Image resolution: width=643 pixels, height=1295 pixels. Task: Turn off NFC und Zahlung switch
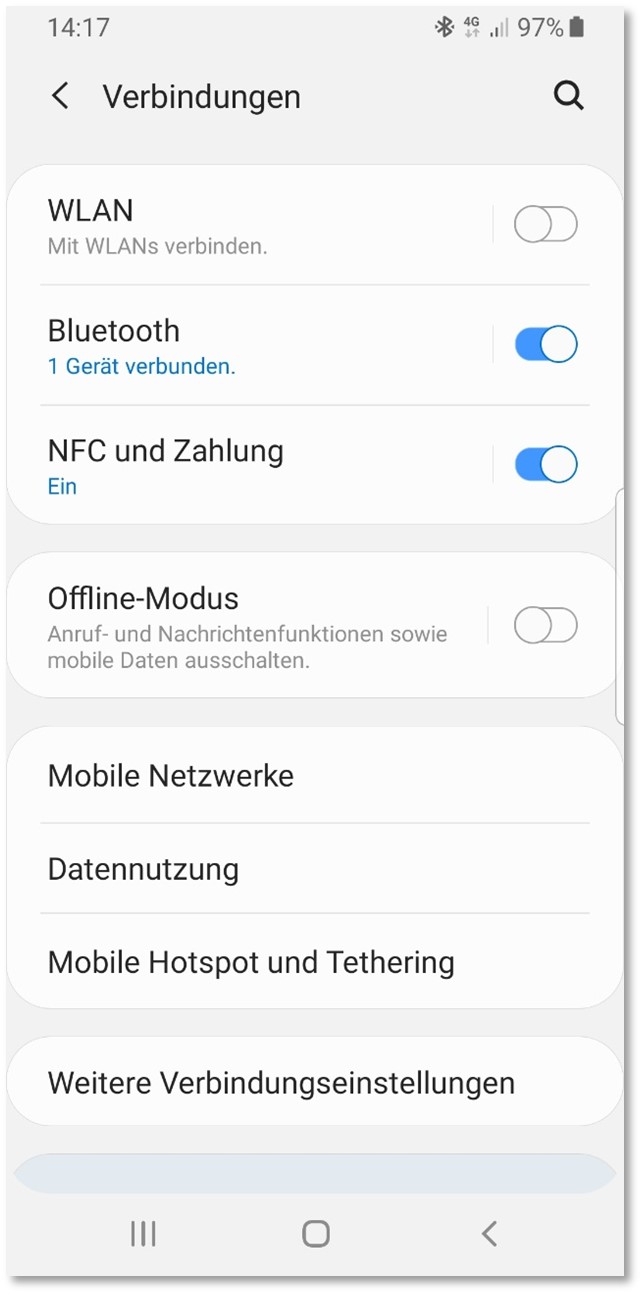(545, 465)
